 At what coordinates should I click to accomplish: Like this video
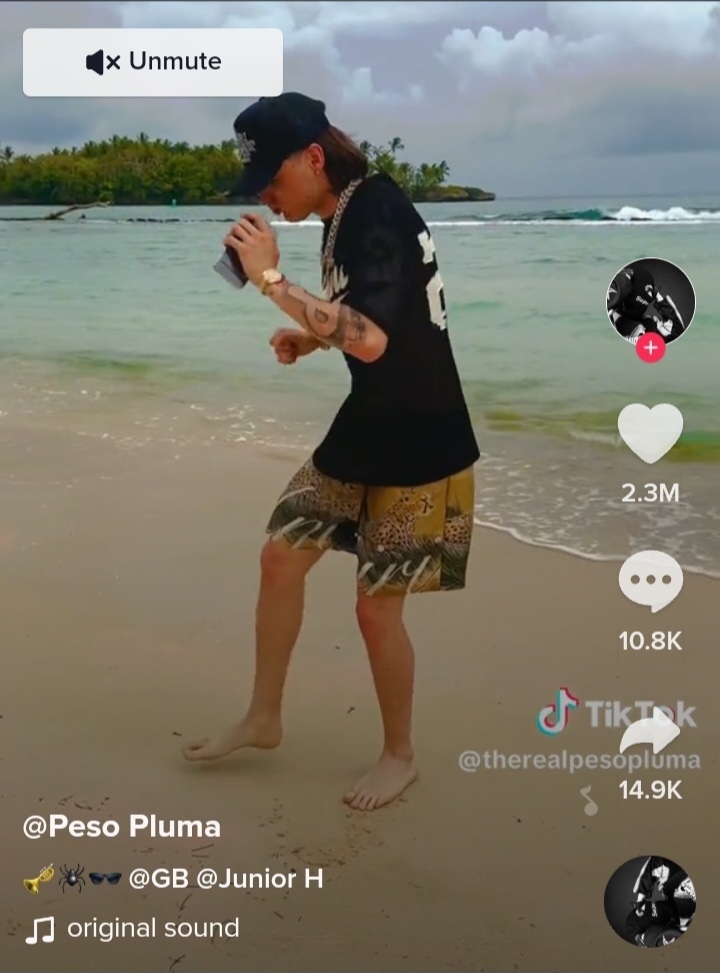pos(650,434)
